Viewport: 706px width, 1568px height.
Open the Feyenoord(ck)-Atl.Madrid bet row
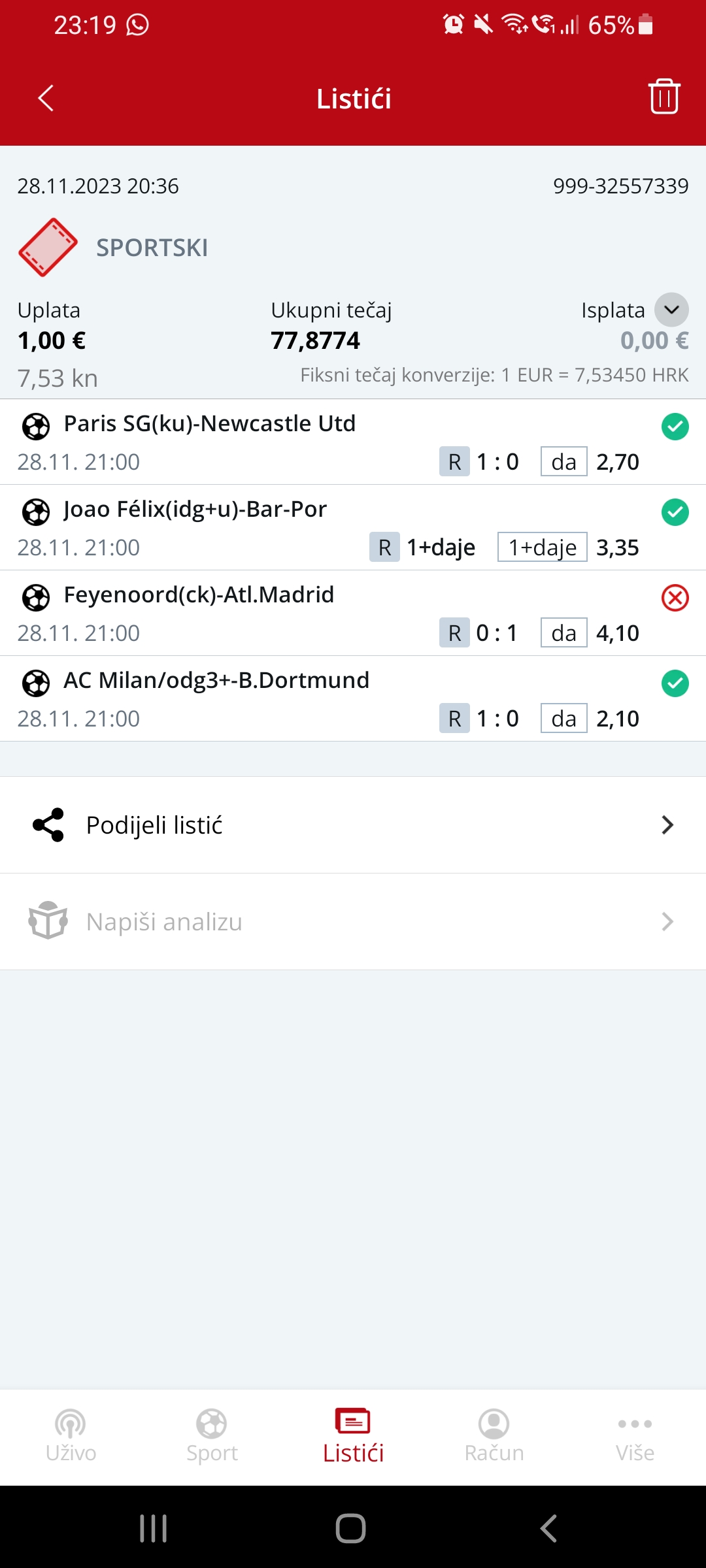pyautogui.click(x=353, y=613)
